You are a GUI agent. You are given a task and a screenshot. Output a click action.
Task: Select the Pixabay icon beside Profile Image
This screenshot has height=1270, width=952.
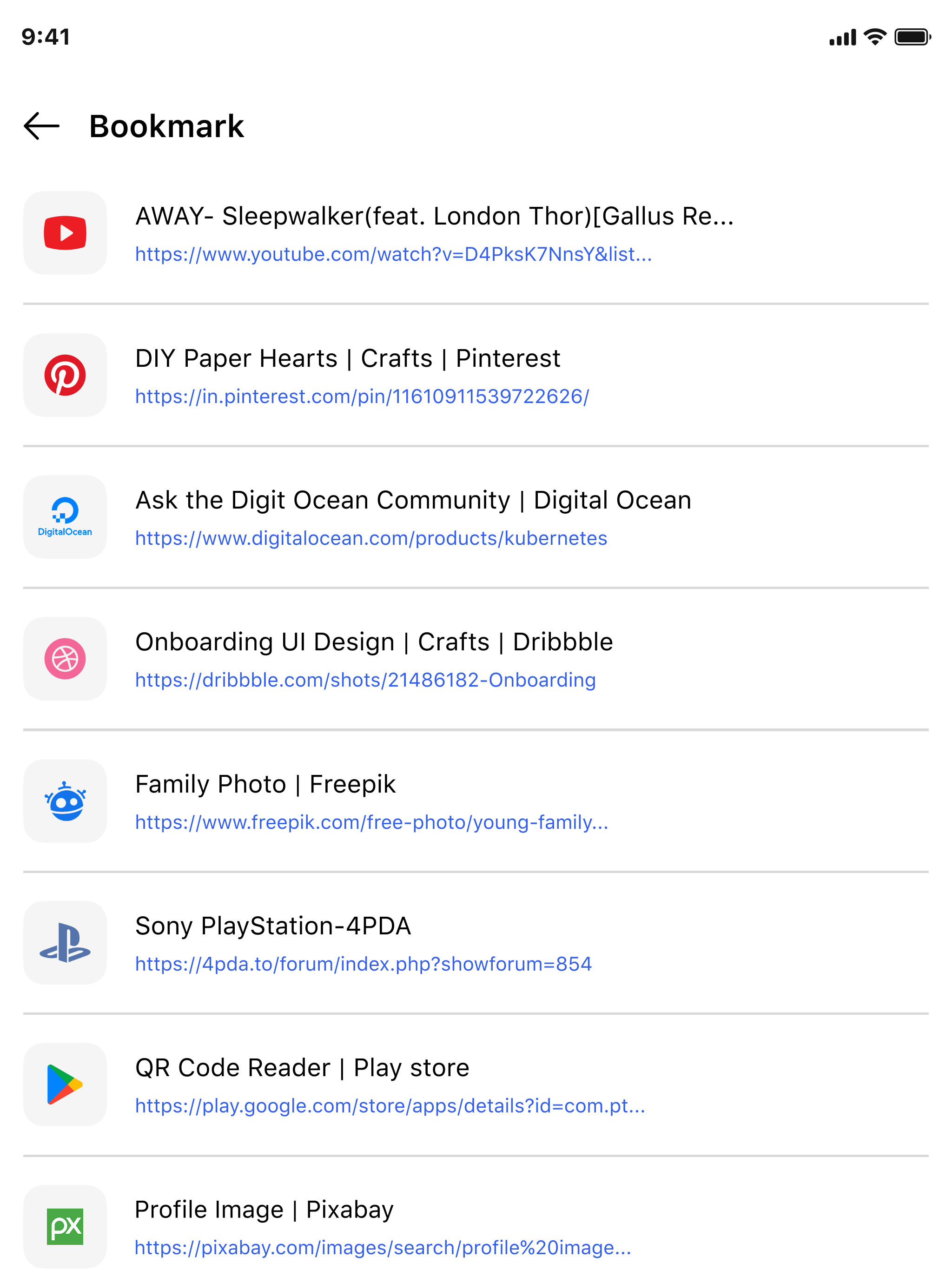(x=64, y=1226)
